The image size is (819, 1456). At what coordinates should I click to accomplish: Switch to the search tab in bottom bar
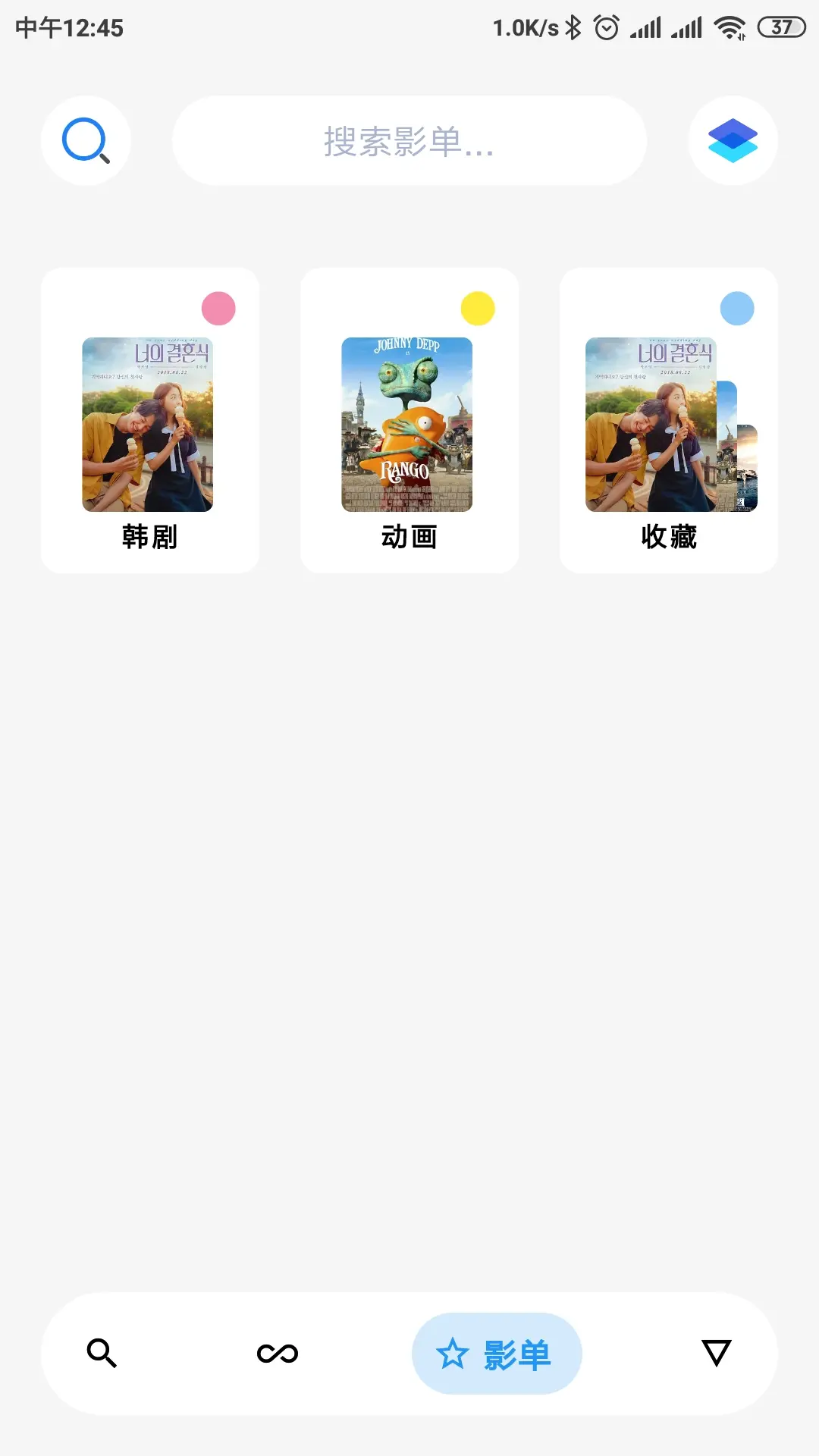click(x=102, y=1353)
